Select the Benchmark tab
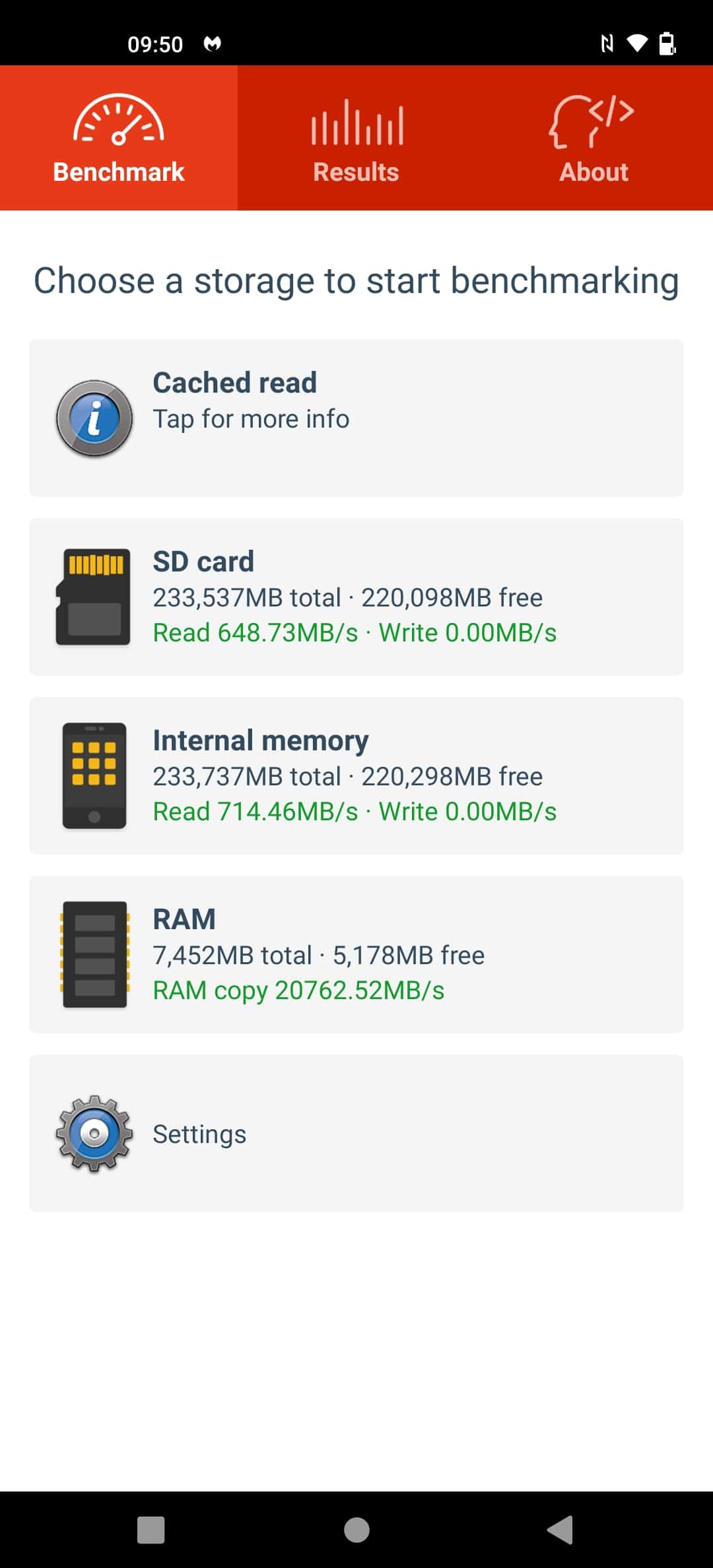Screen dimensions: 713x1568 [x=119, y=138]
